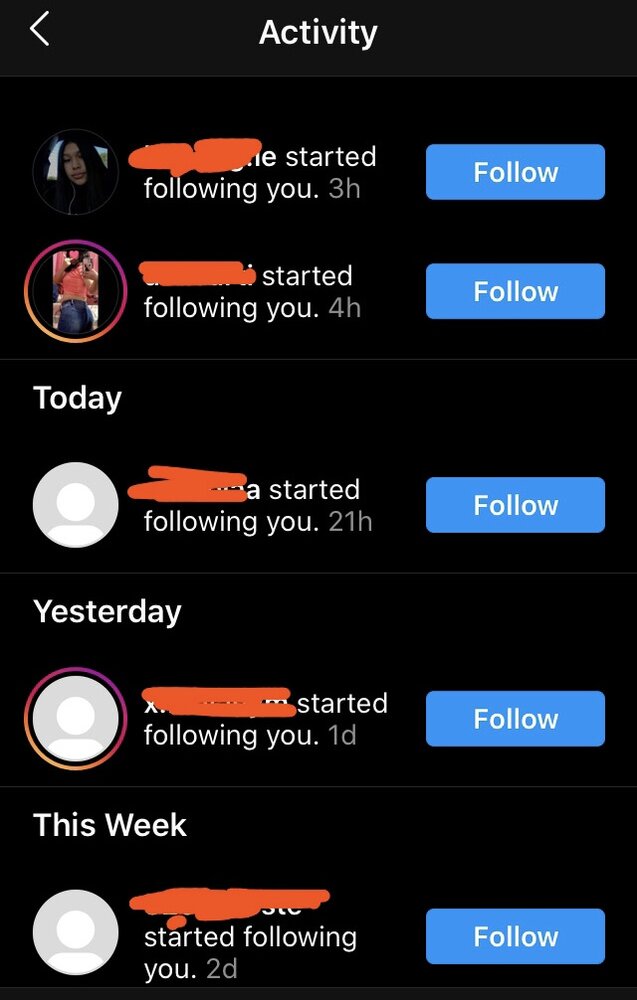Open profile photo of the 3h follower
Image resolution: width=637 pixels, height=1000 pixels.
pyautogui.click(x=75, y=172)
